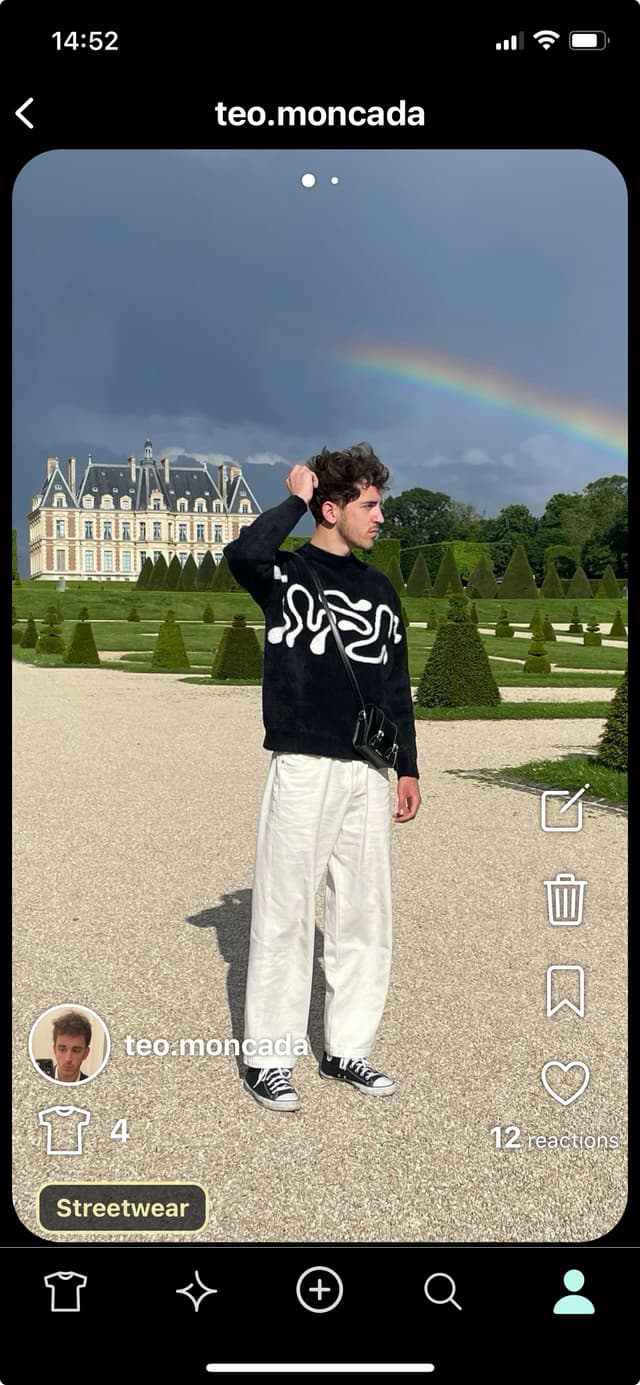View the 12 reactions
The width and height of the screenshot is (640, 1385).
coord(554,1139)
